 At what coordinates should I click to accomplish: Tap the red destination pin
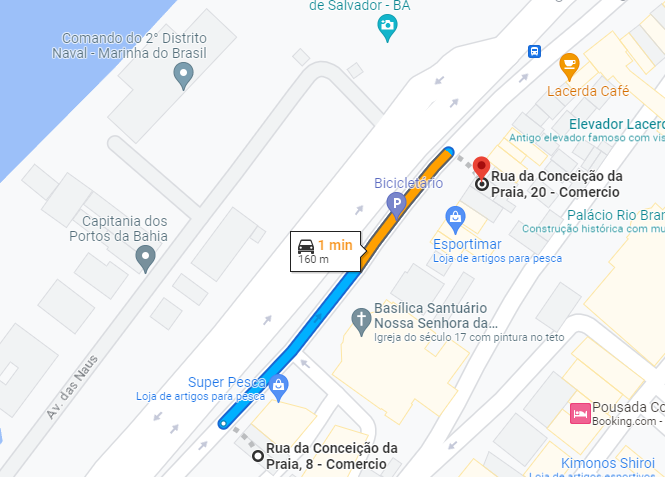click(x=481, y=168)
